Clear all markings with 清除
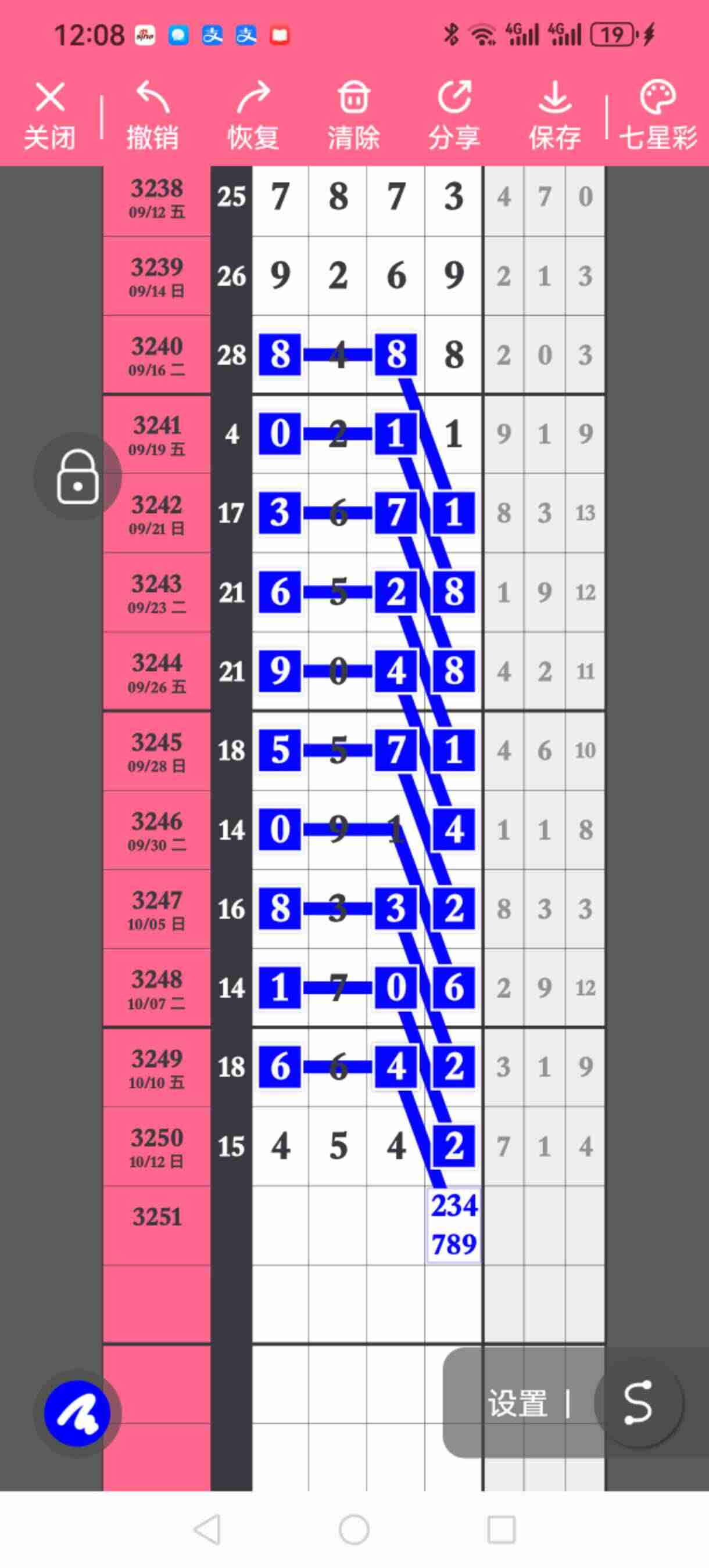709x1568 pixels. [x=353, y=114]
